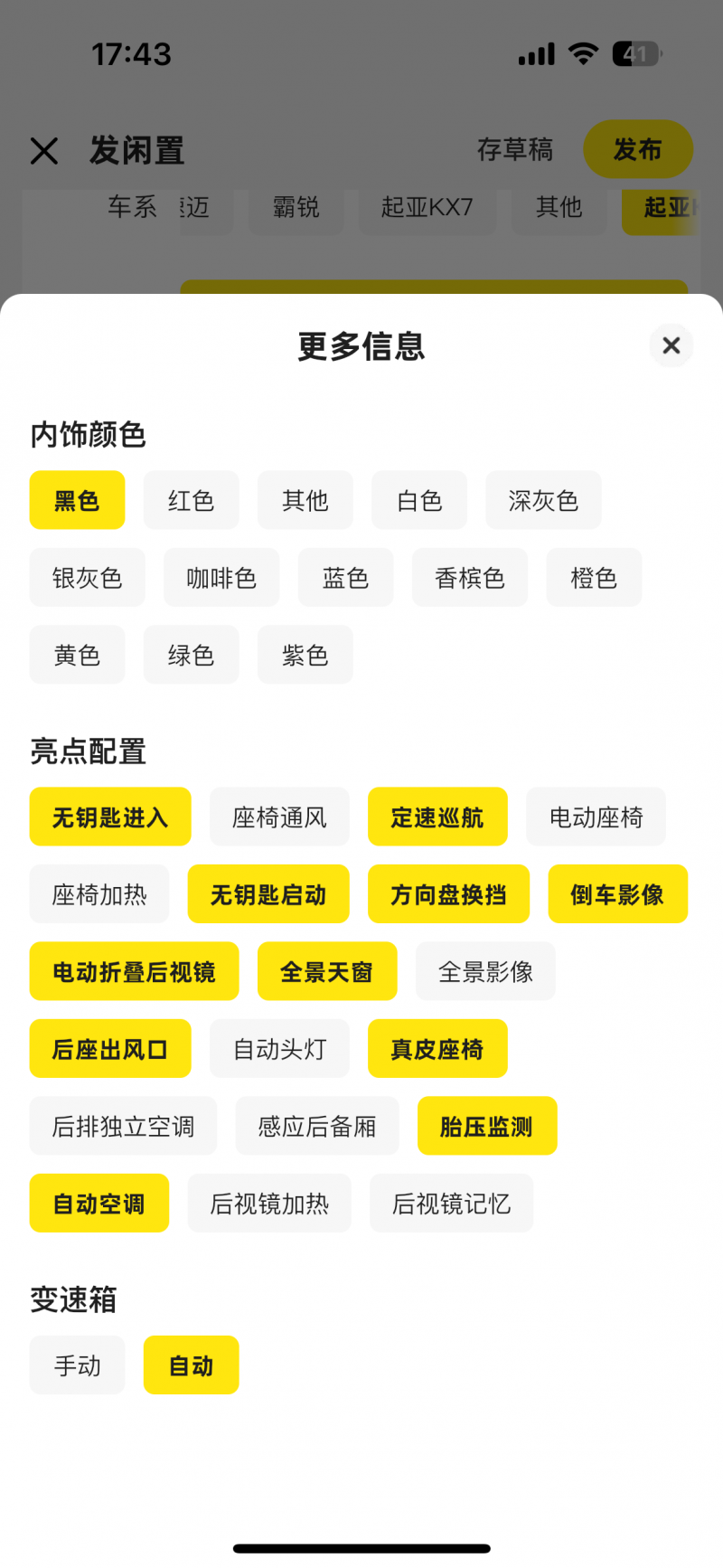
Task: Close the 更多信息 sheet
Action: [x=671, y=345]
